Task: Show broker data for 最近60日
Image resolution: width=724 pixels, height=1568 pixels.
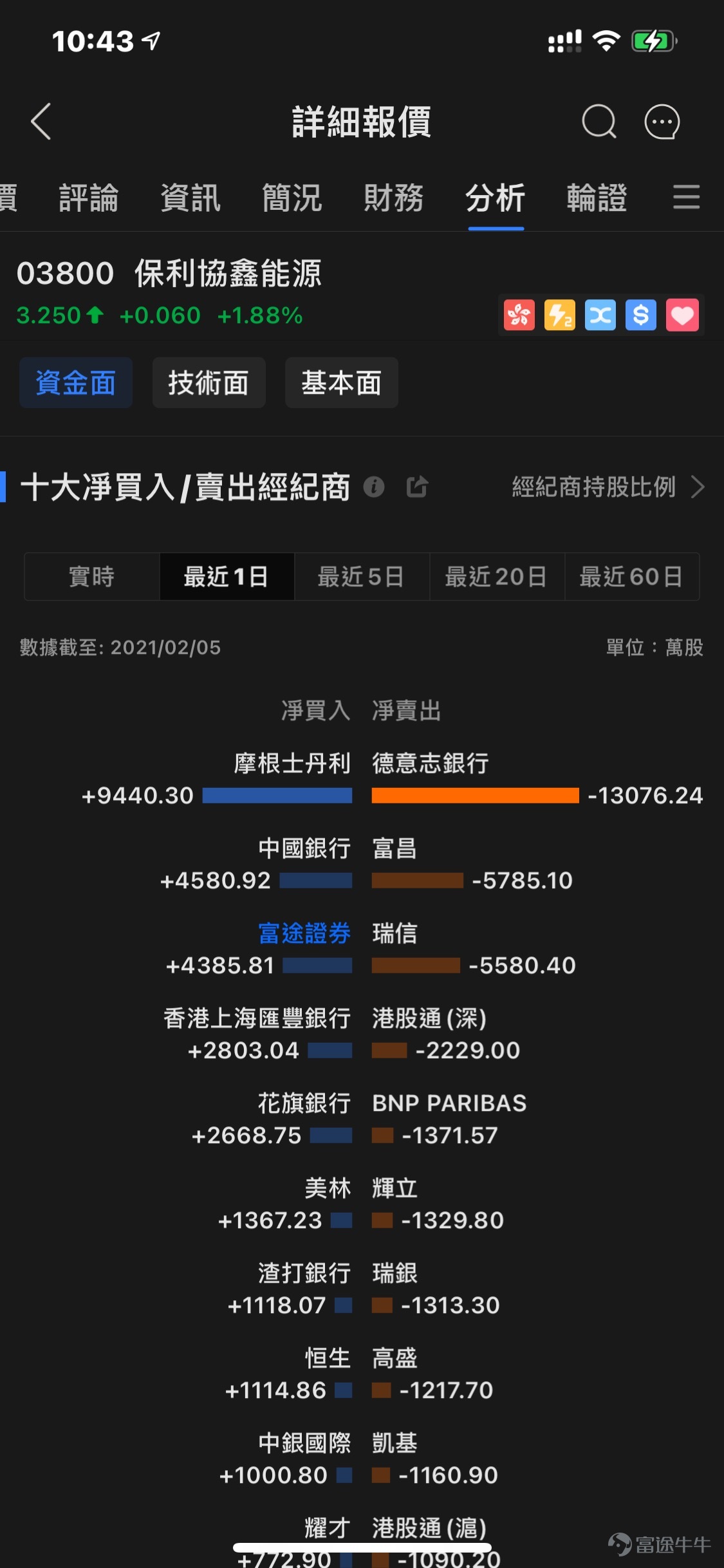Action: coord(631,577)
